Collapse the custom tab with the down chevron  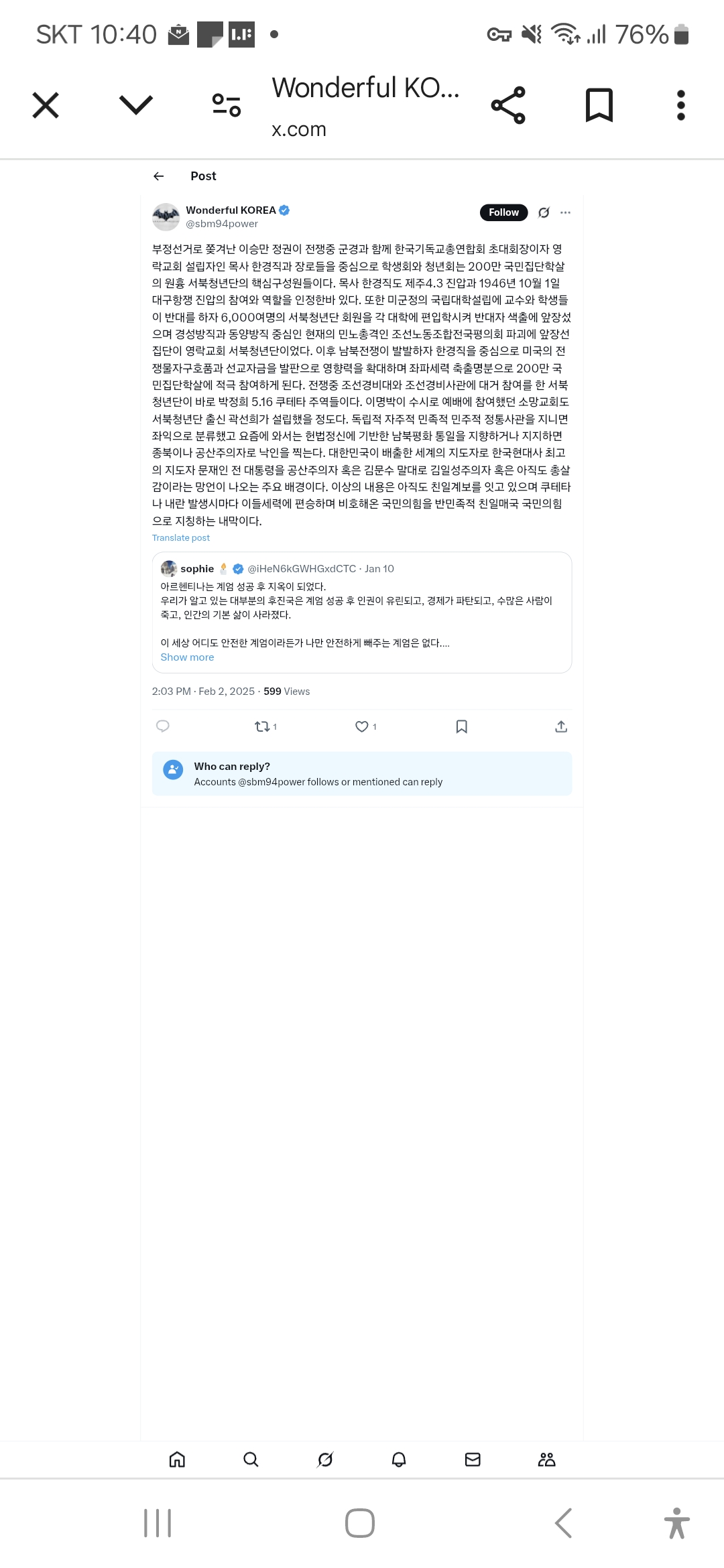pyautogui.click(x=135, y=104)
